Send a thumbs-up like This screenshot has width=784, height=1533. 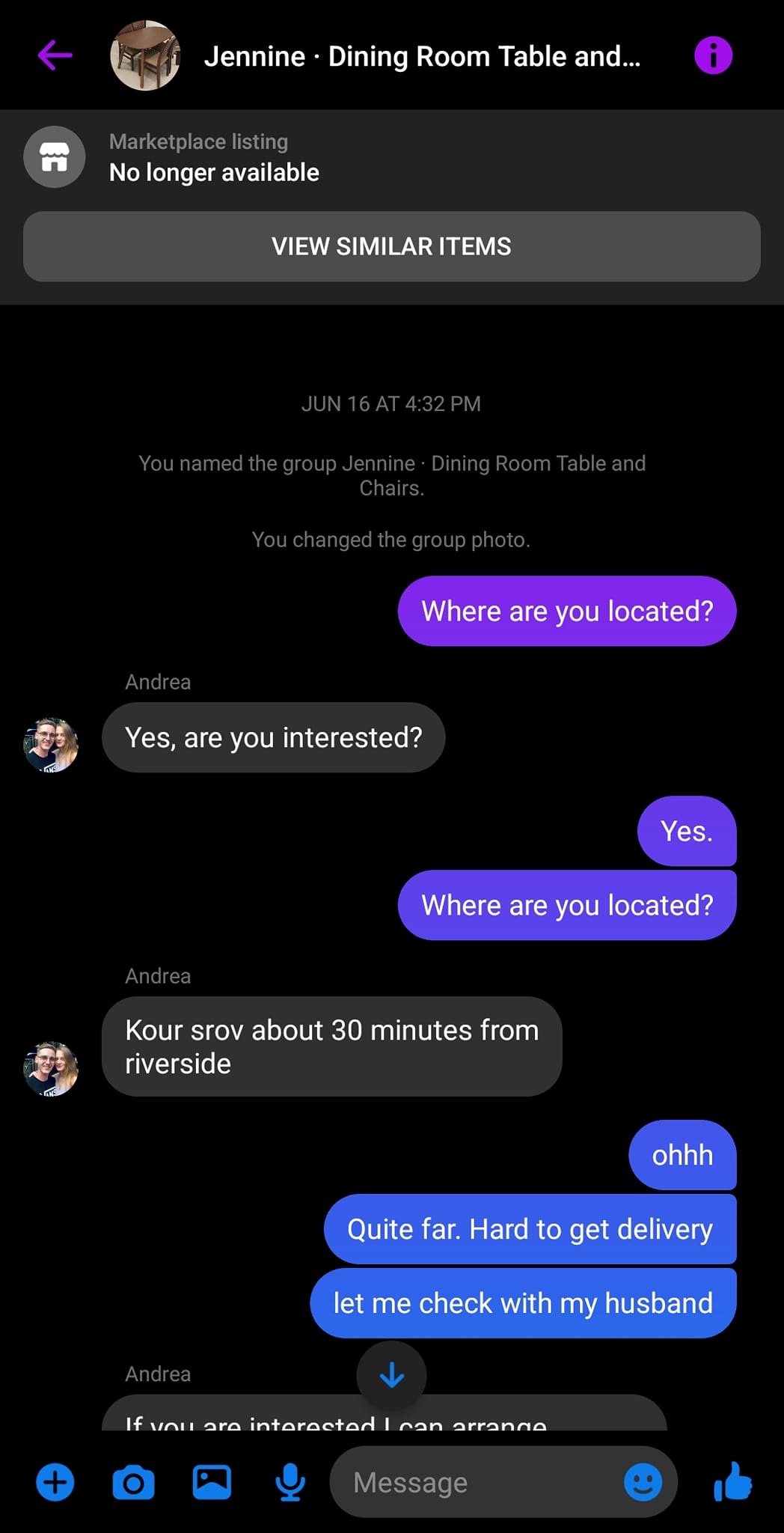(732, 1481)
